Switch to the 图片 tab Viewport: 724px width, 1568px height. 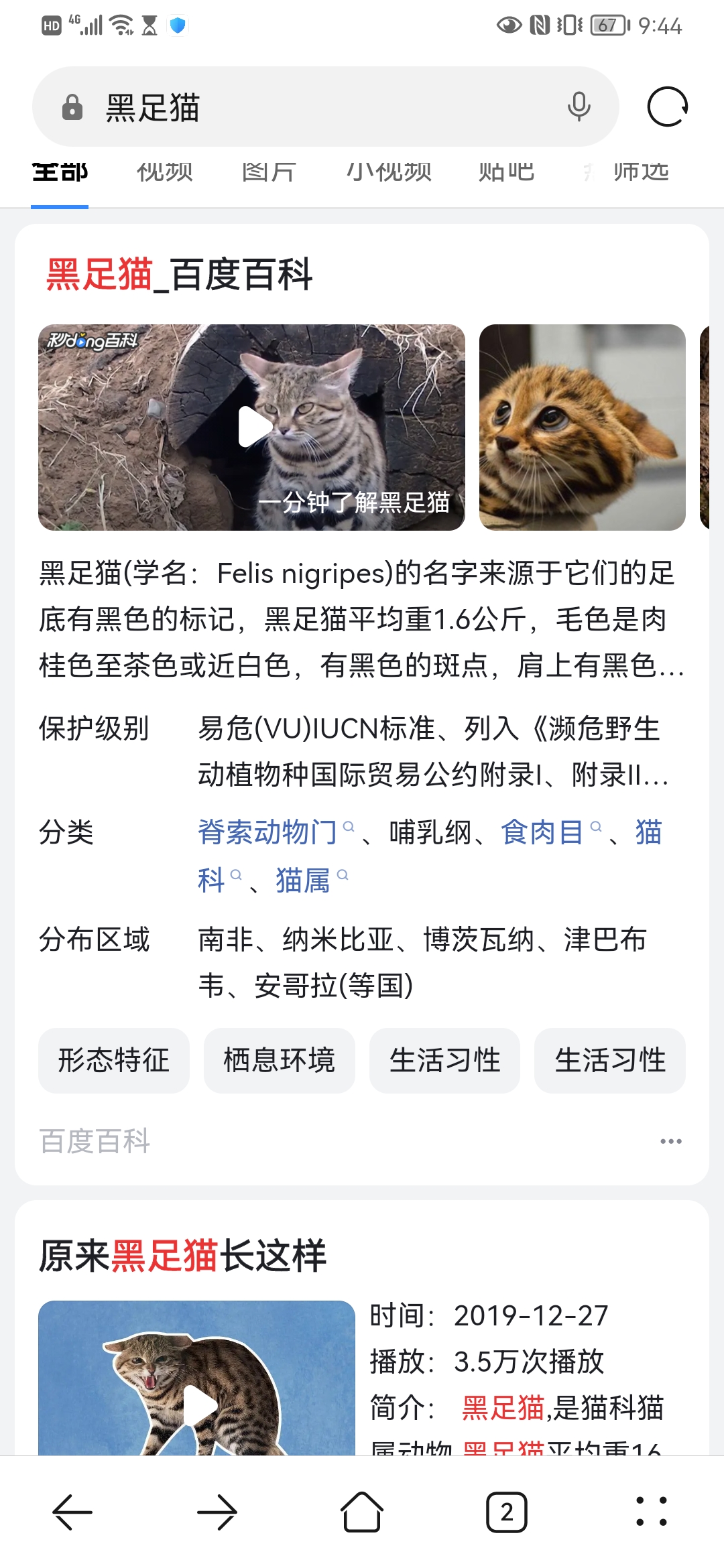tap(269, 172)
